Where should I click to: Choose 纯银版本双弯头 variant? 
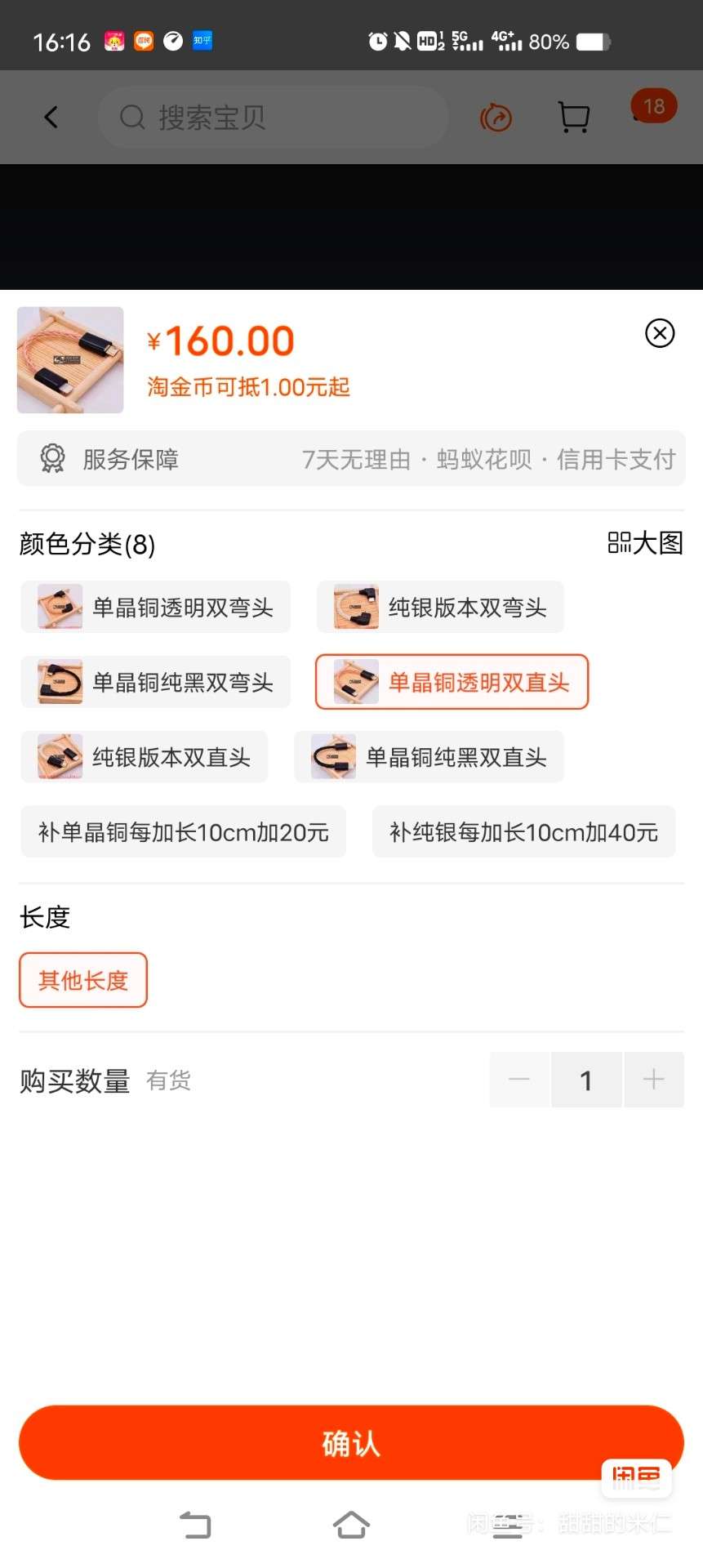tap(440, 607)
